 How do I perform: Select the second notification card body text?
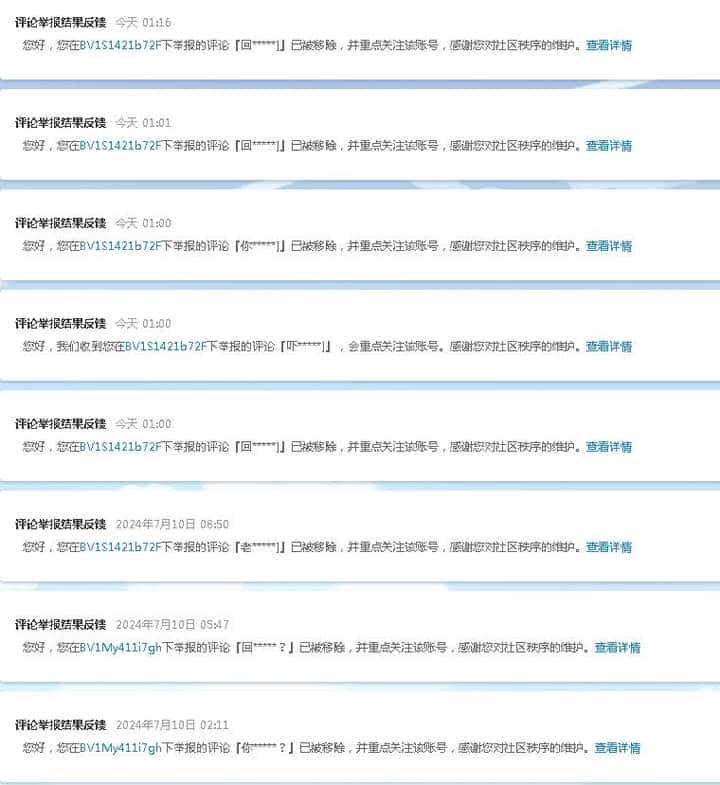coord(330,145)
